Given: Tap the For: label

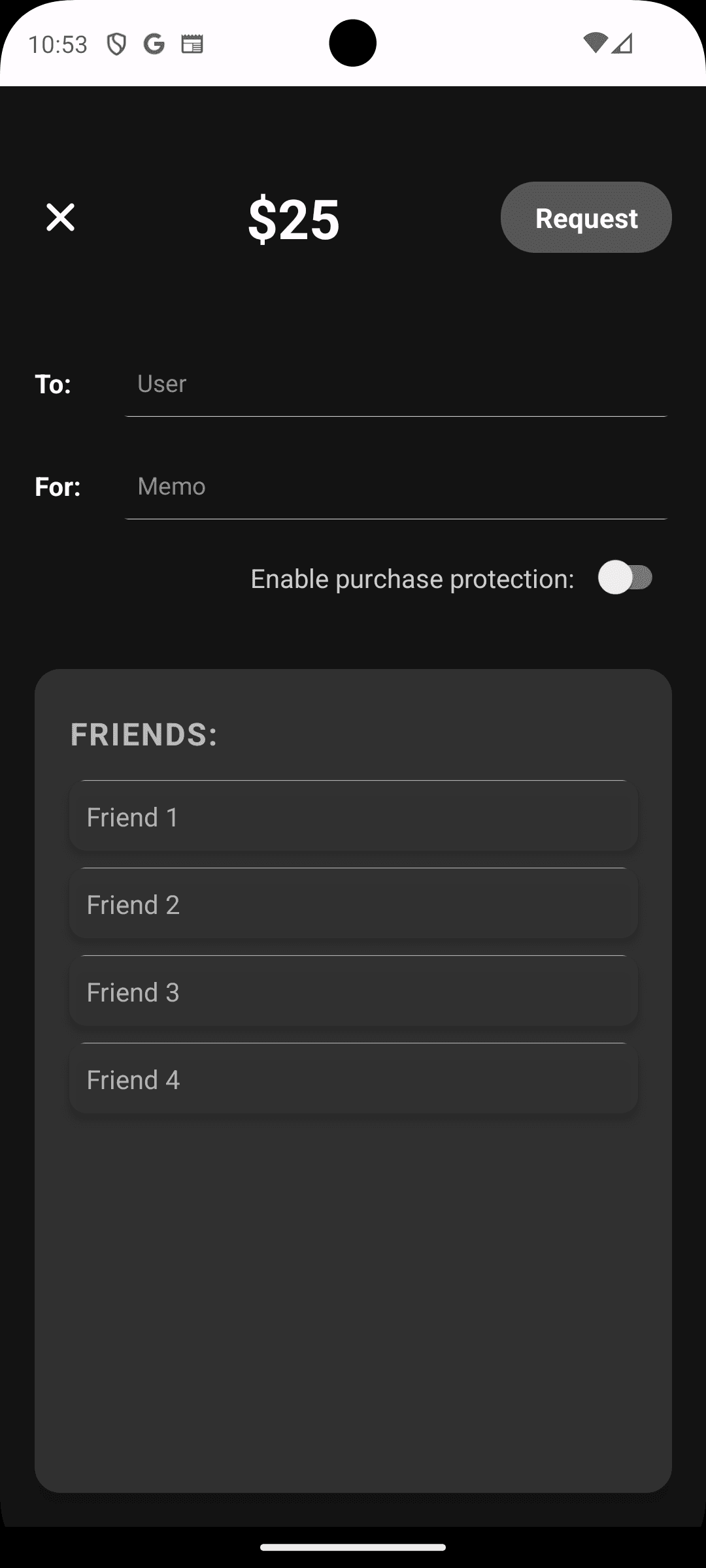Looking at the screenshot, I should tap(58, 486).
